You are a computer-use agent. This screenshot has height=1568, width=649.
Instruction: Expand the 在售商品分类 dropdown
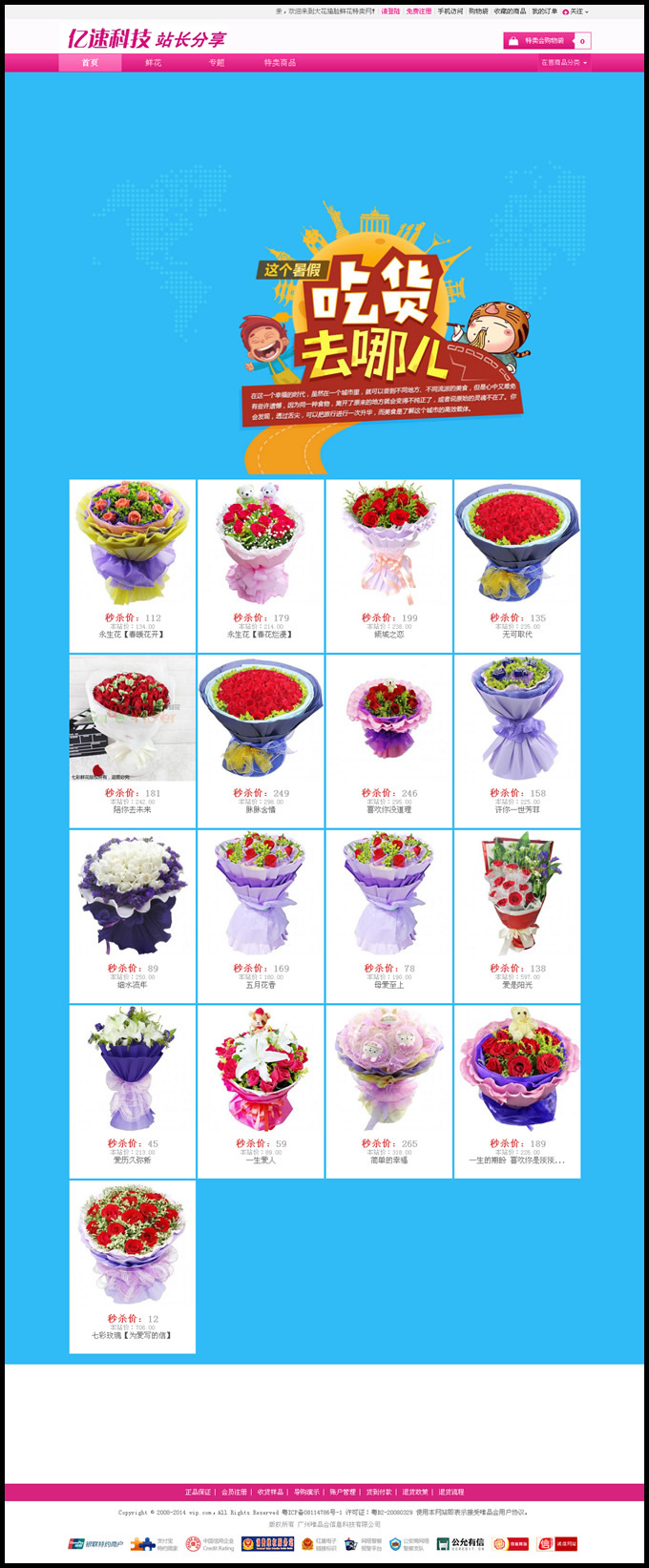(x=563, y=62)
